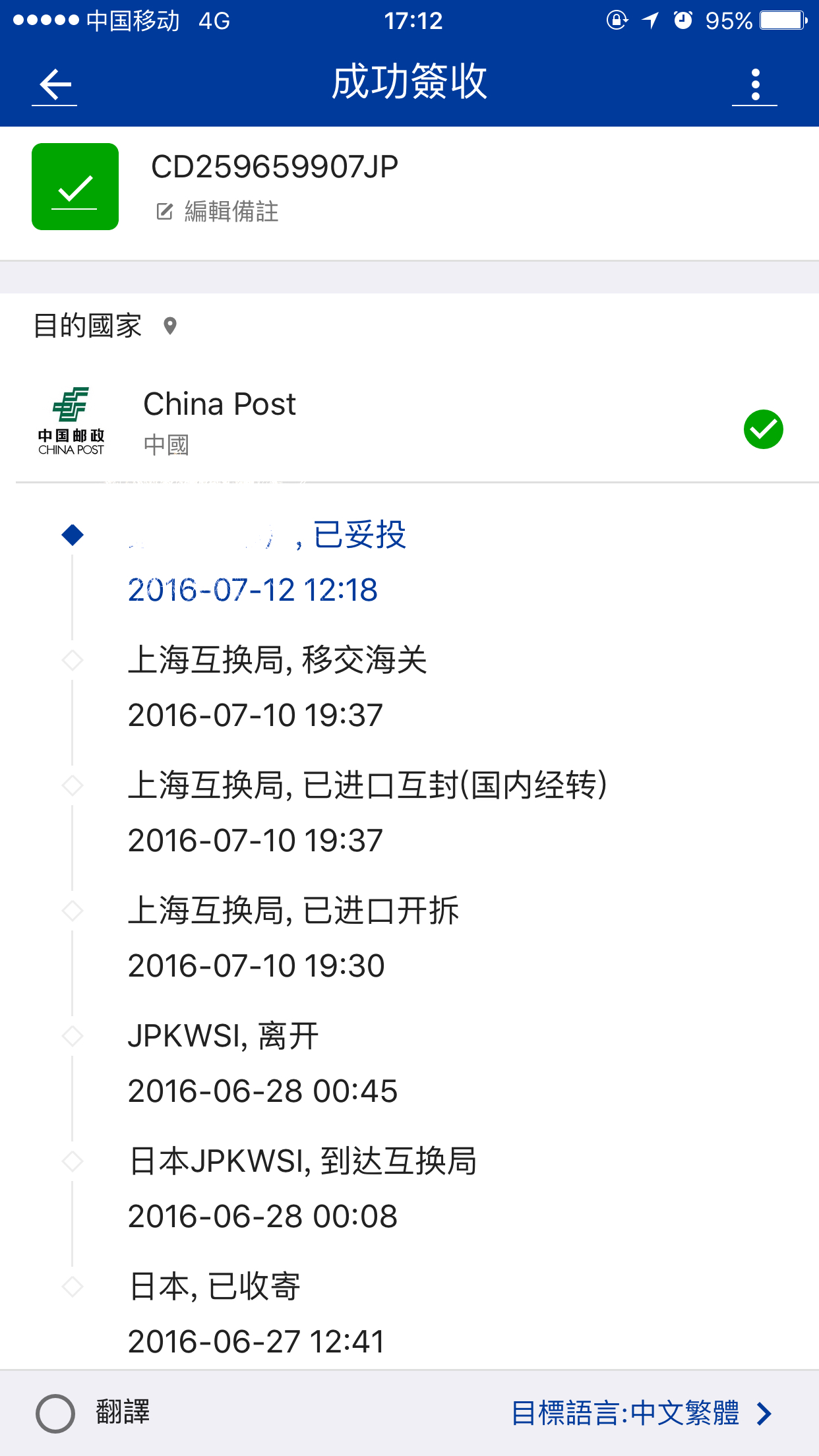Go back using the top-left arrow
Image resolution: width=819 pixels, height=1456 pixels.
click(55, 85)
